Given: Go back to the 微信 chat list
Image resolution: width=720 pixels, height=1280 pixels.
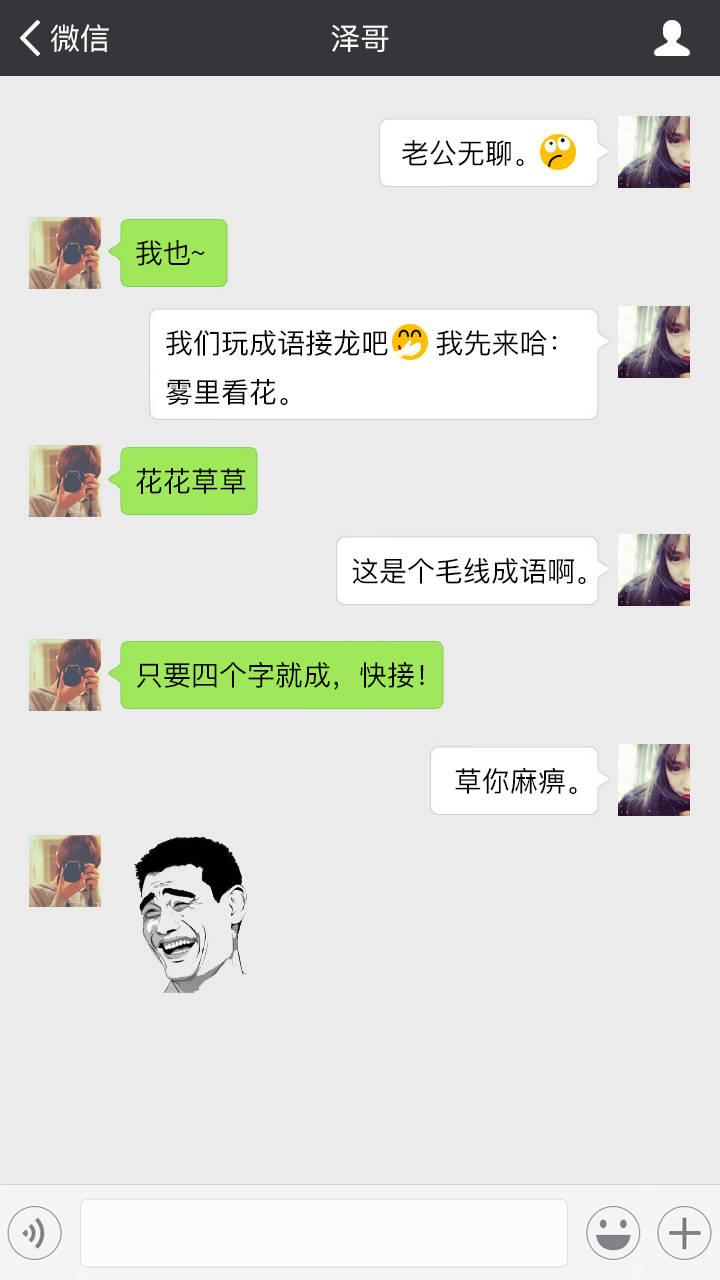Looking at the screenshot, I should [64, 38].
